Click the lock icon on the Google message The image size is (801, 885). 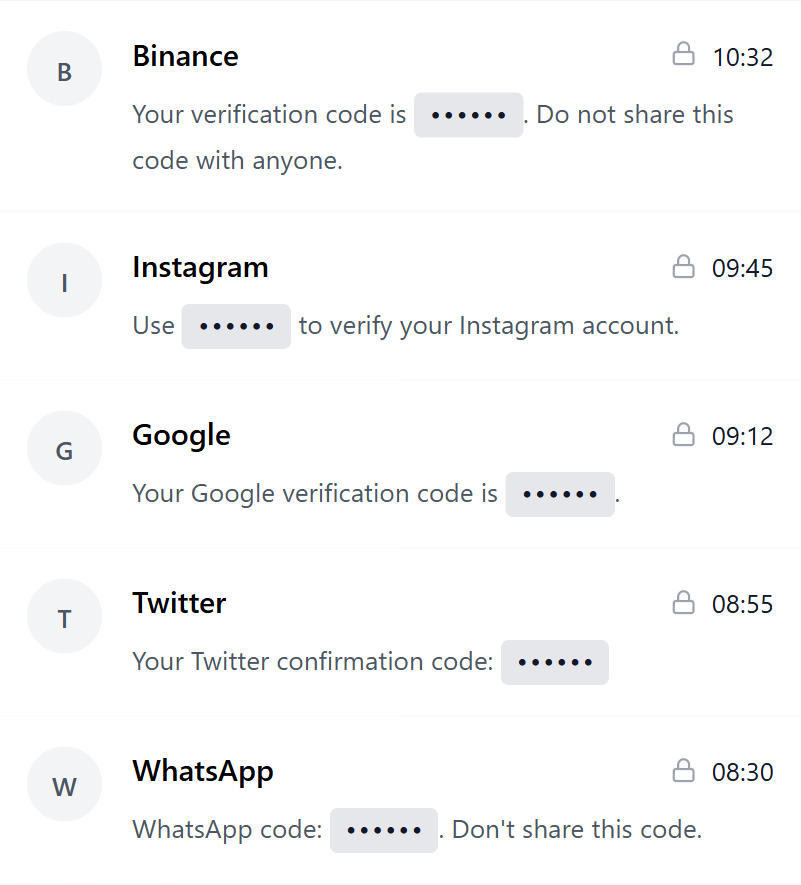[x=684, y=435]
